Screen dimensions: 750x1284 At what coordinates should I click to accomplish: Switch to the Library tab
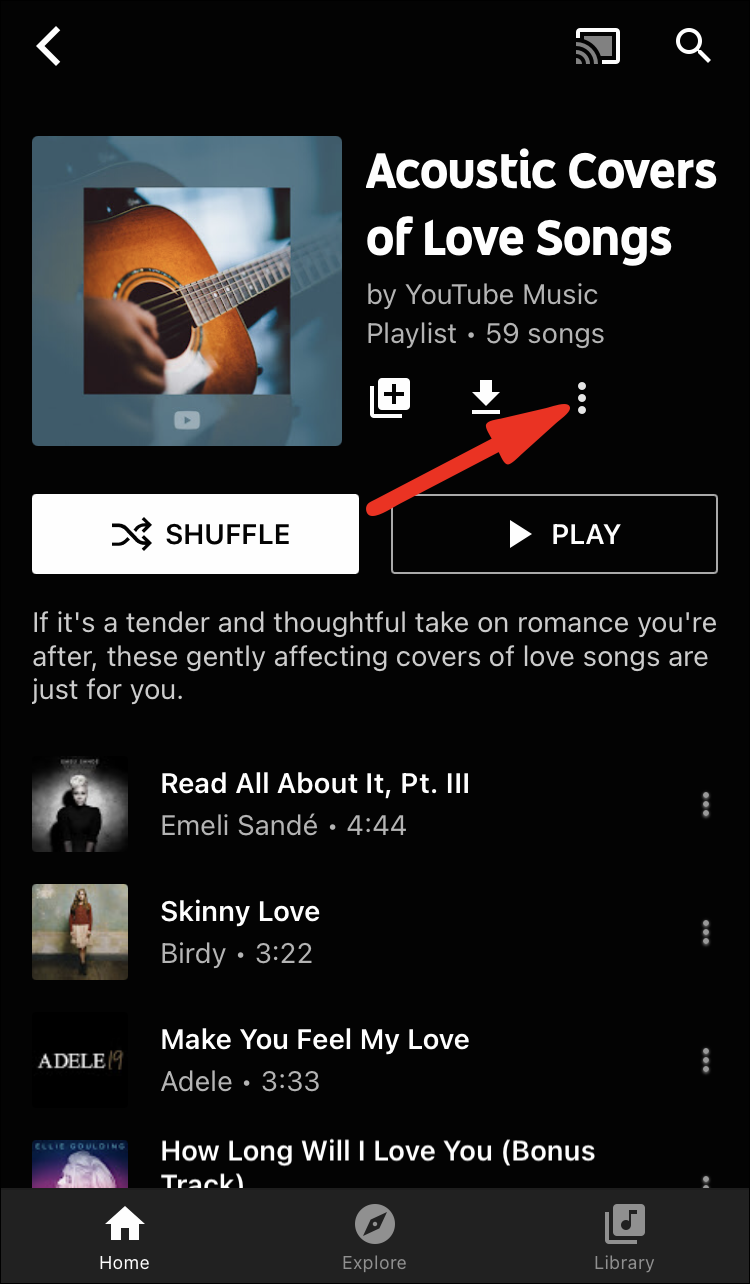coord(624,1237)
